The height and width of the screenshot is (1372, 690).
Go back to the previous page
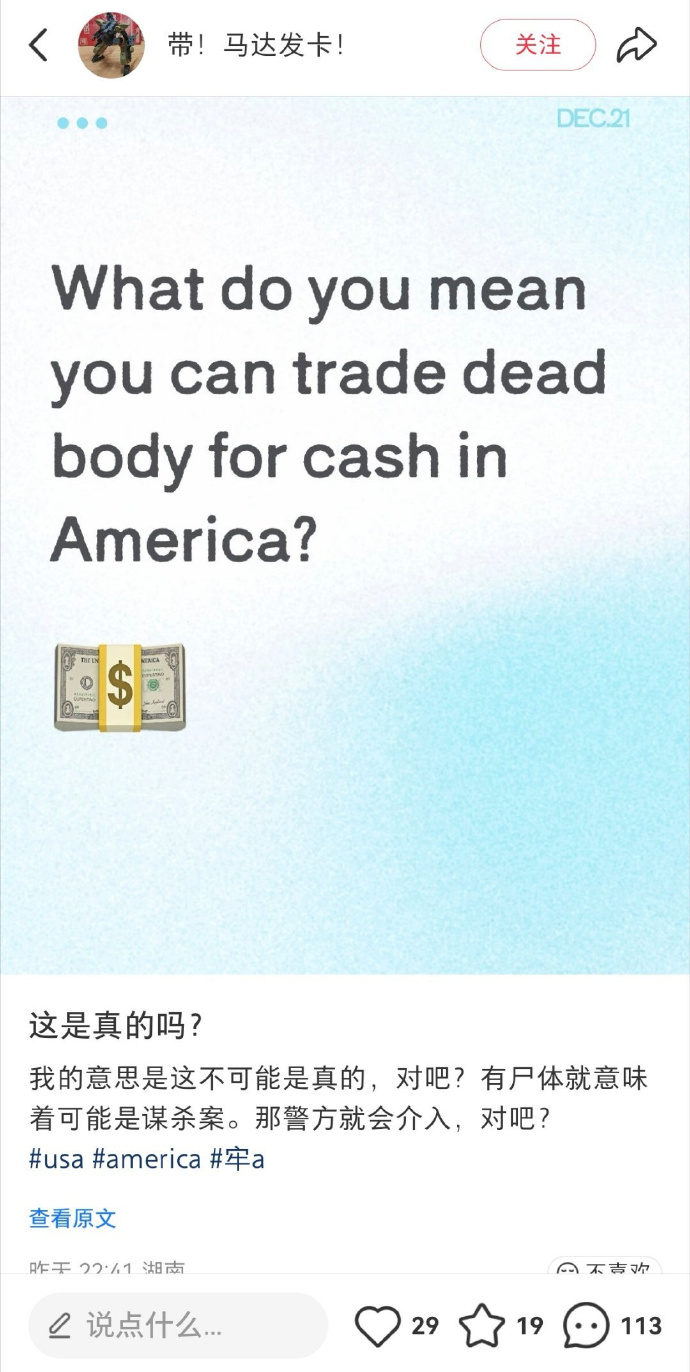click(x=38, y=45)
